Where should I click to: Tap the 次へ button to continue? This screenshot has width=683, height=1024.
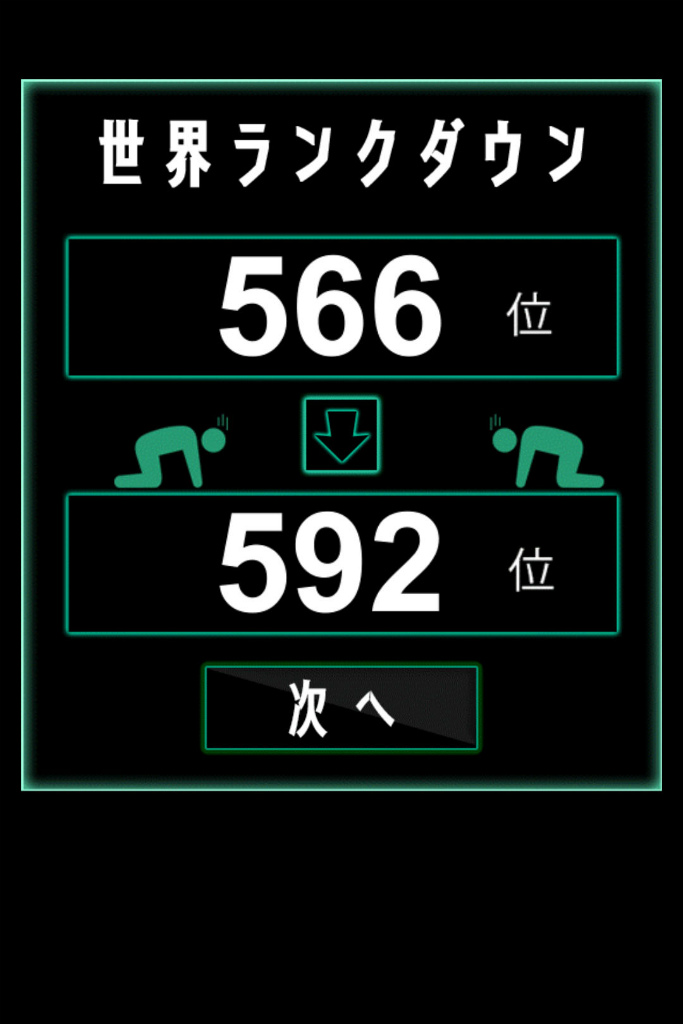coord(341,708)
